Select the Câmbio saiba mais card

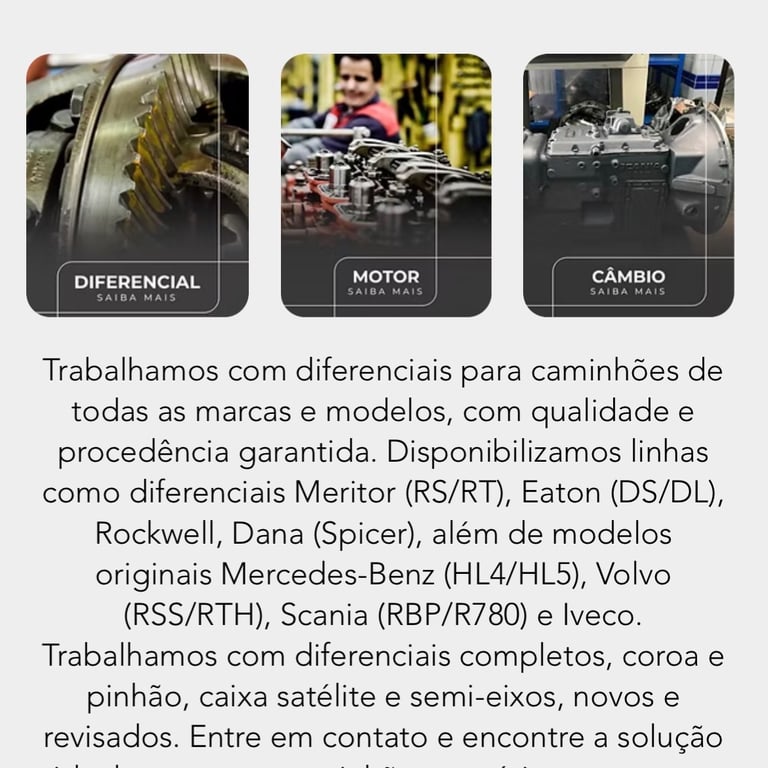pyautogui.click(x=628, y=185)
